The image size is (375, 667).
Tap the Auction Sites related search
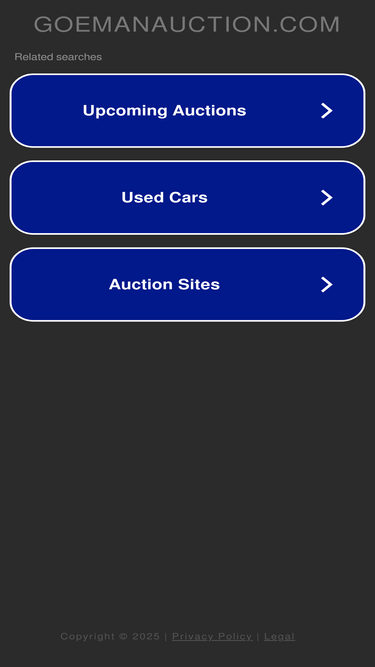188,284
